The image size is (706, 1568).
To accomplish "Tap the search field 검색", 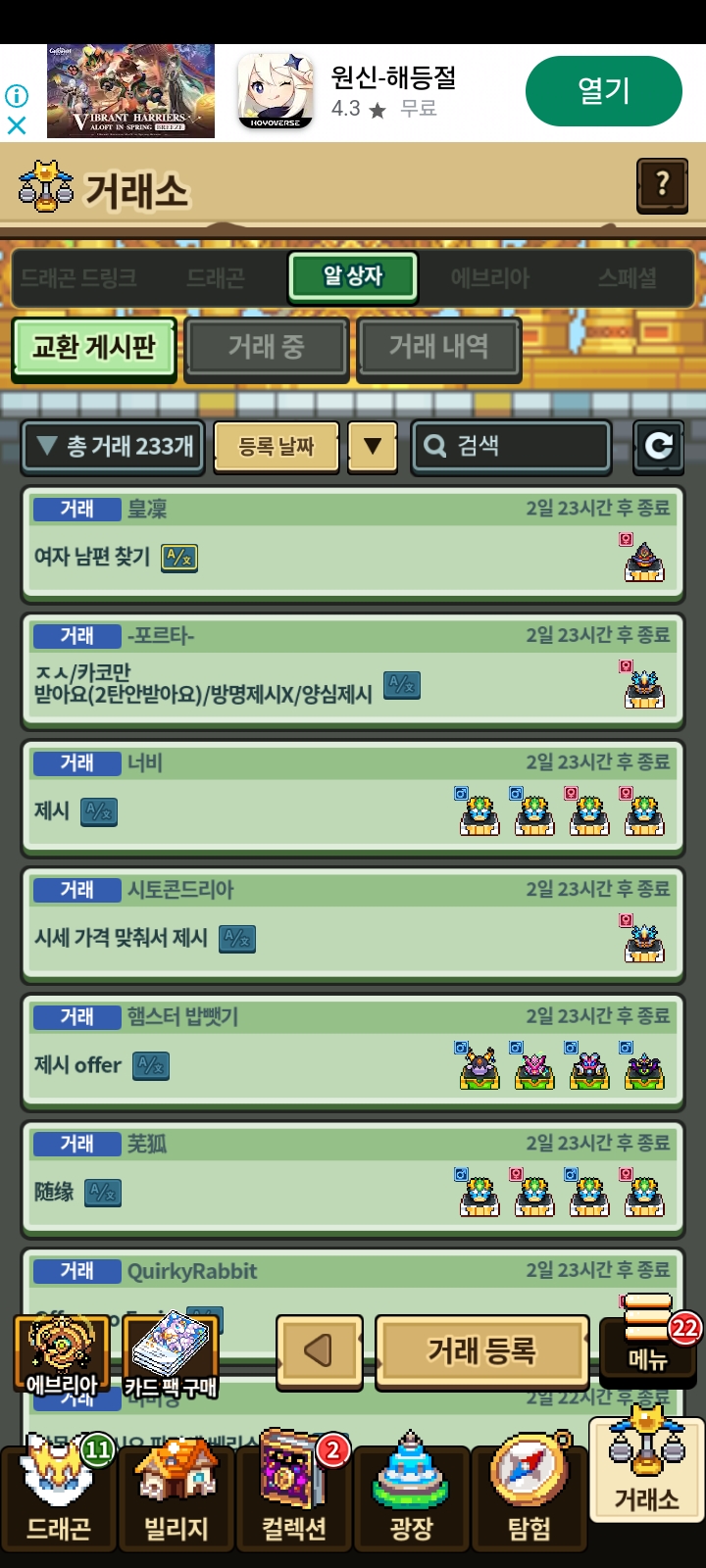I will tap(511, 447).
